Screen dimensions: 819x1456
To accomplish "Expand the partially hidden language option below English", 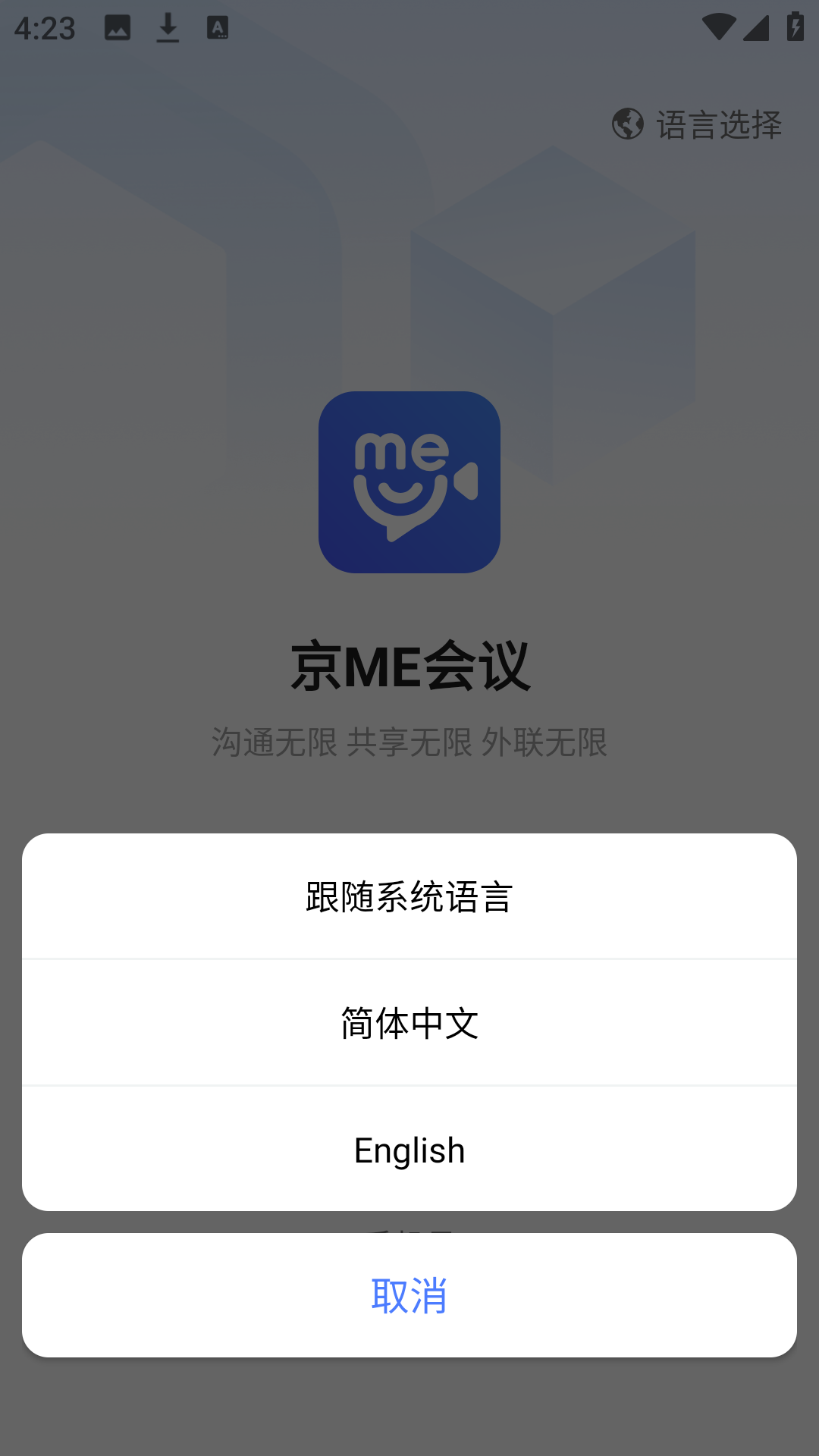I will (409, 1228).
